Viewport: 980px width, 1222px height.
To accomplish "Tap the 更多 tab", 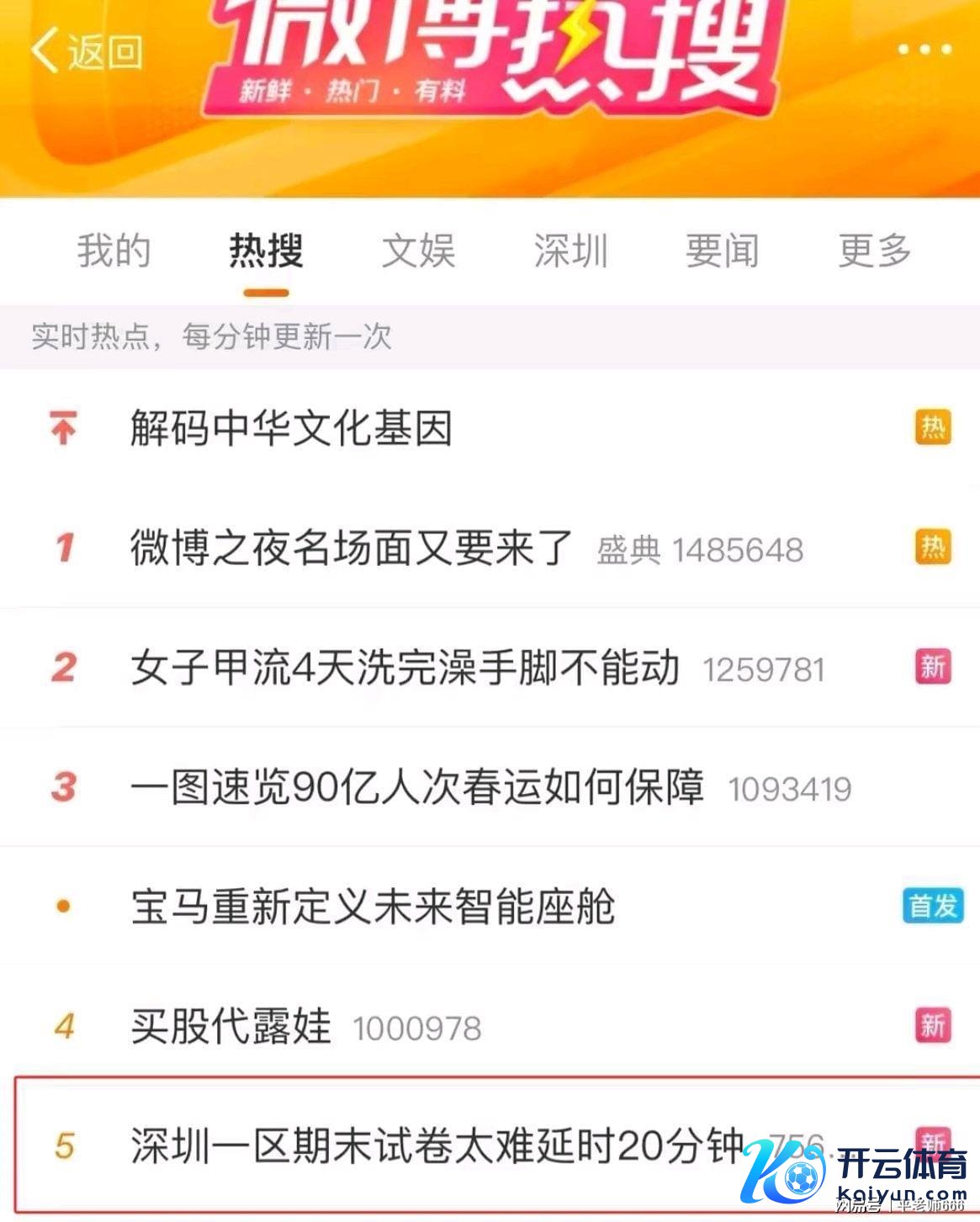I will 874,251.
